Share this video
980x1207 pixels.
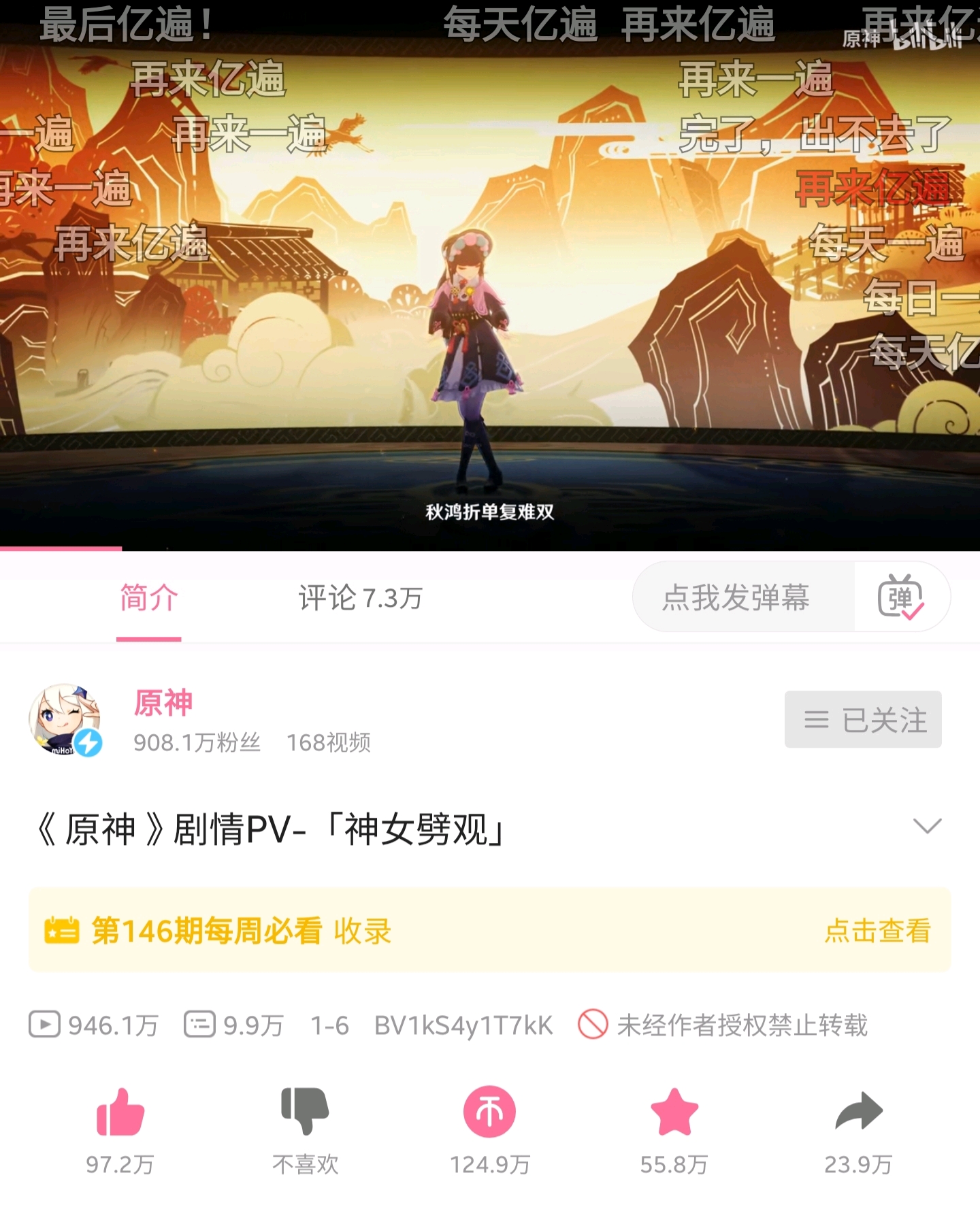click(858, 1112)
